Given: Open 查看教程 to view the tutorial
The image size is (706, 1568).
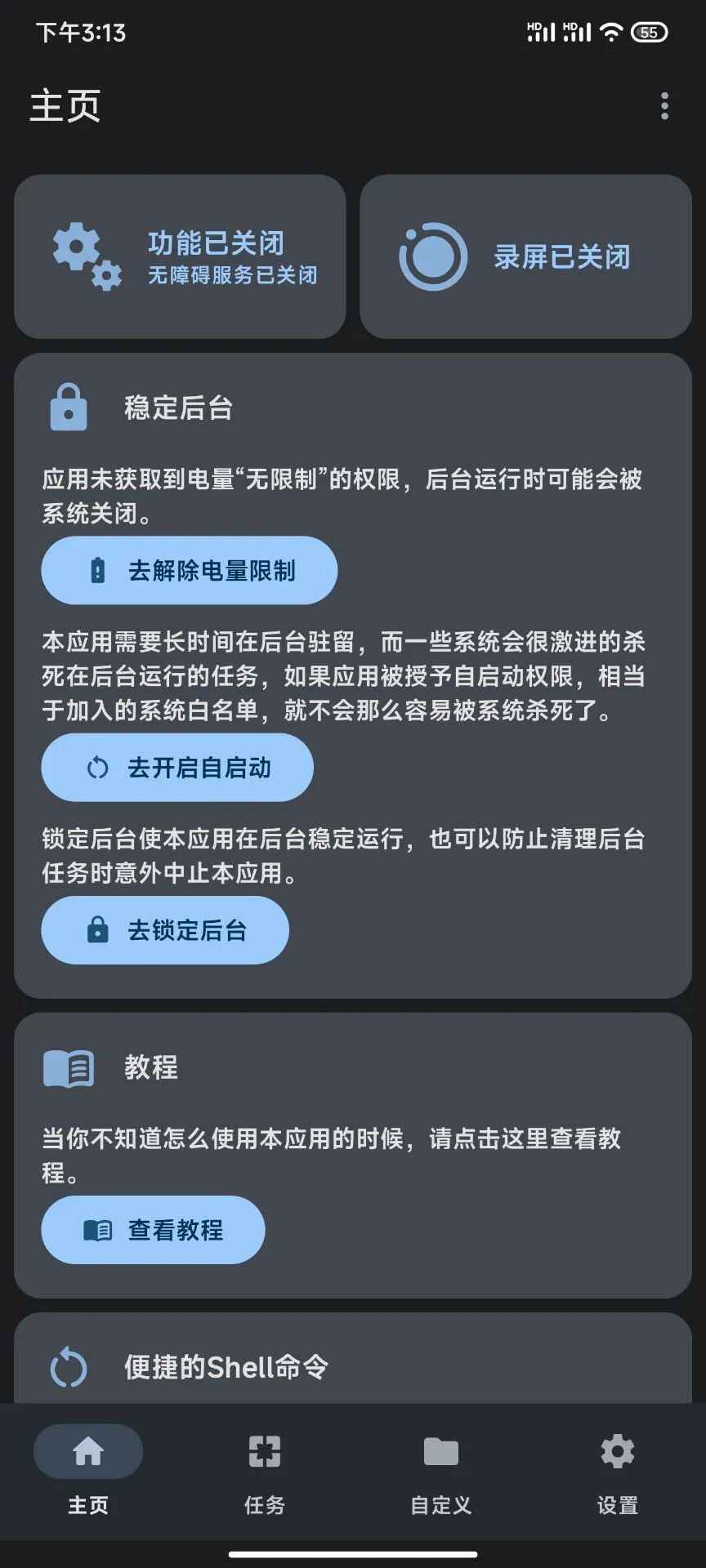Looking at the screenshot, I should (153, 1229).
